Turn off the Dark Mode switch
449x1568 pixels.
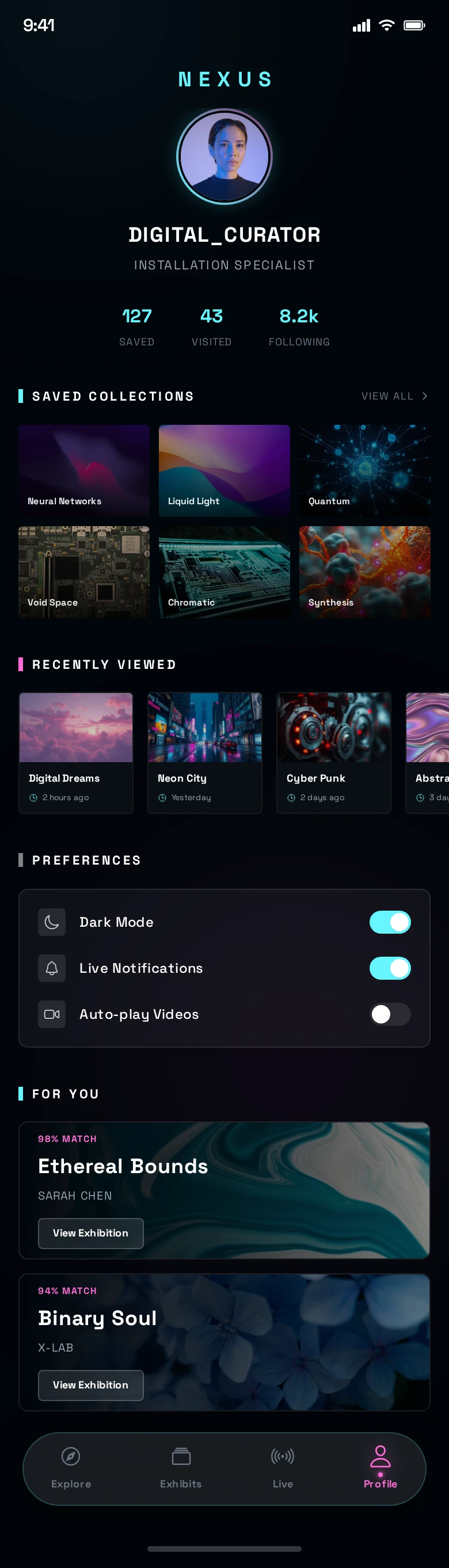coord(390,922)
